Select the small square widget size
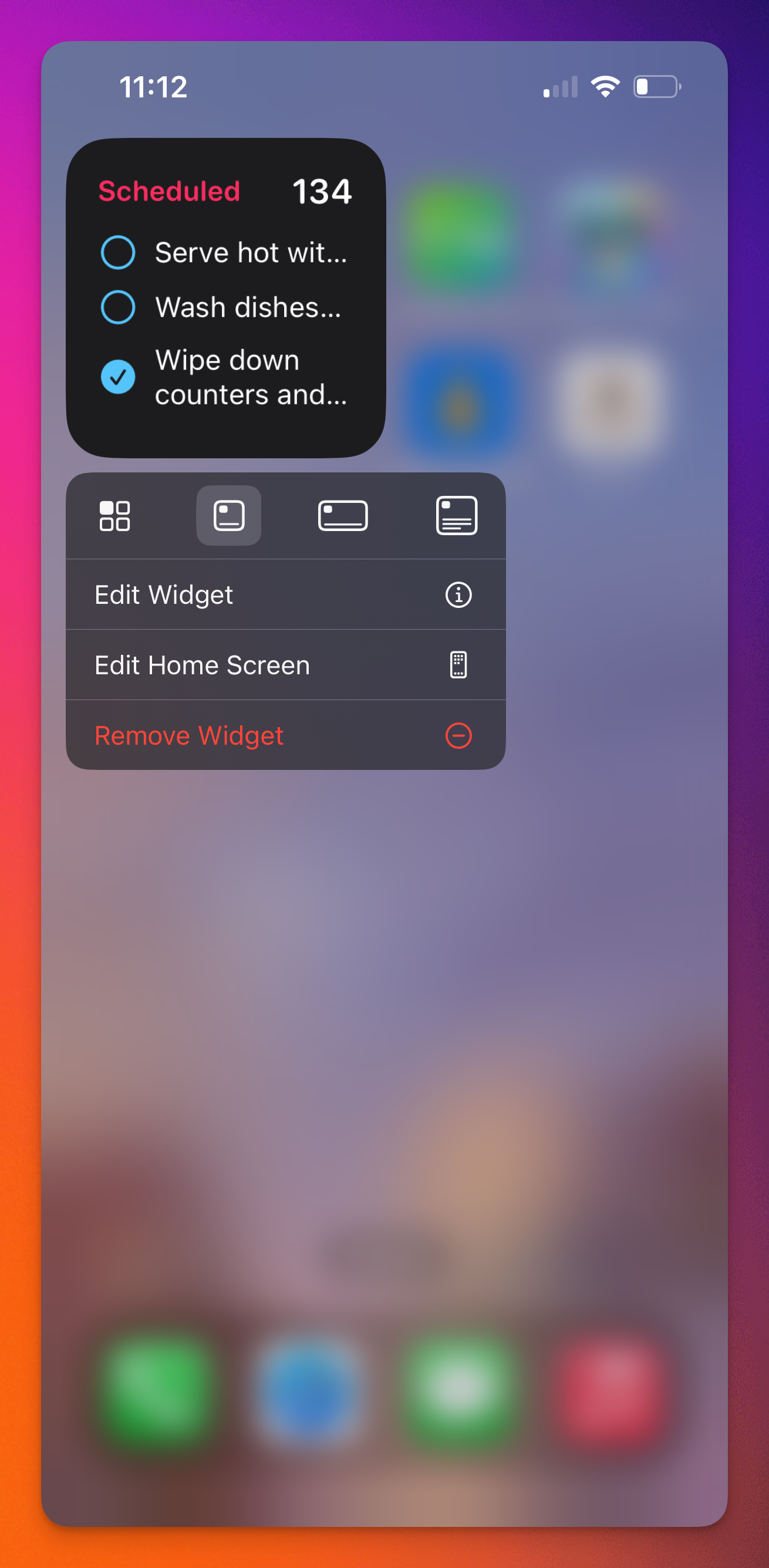769x1568 pixels. coord(229,516)
